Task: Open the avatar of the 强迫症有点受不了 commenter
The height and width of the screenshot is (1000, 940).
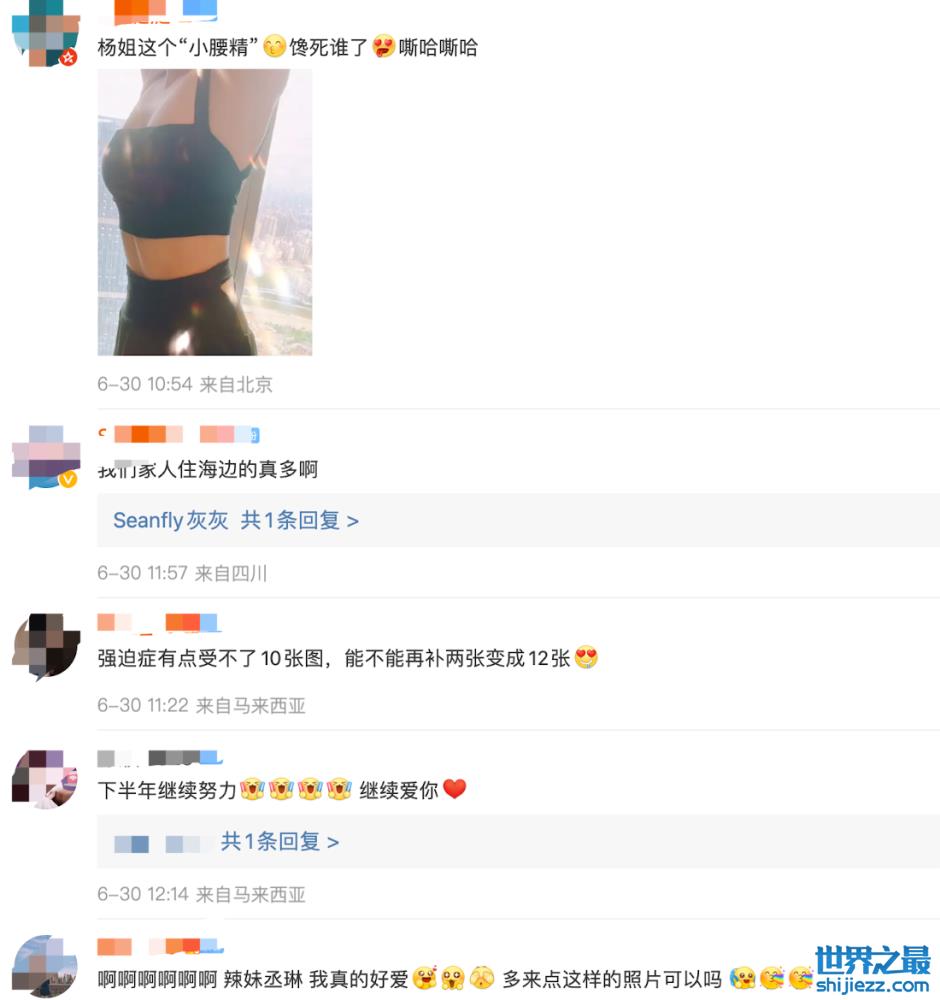Action: [46, 646]
